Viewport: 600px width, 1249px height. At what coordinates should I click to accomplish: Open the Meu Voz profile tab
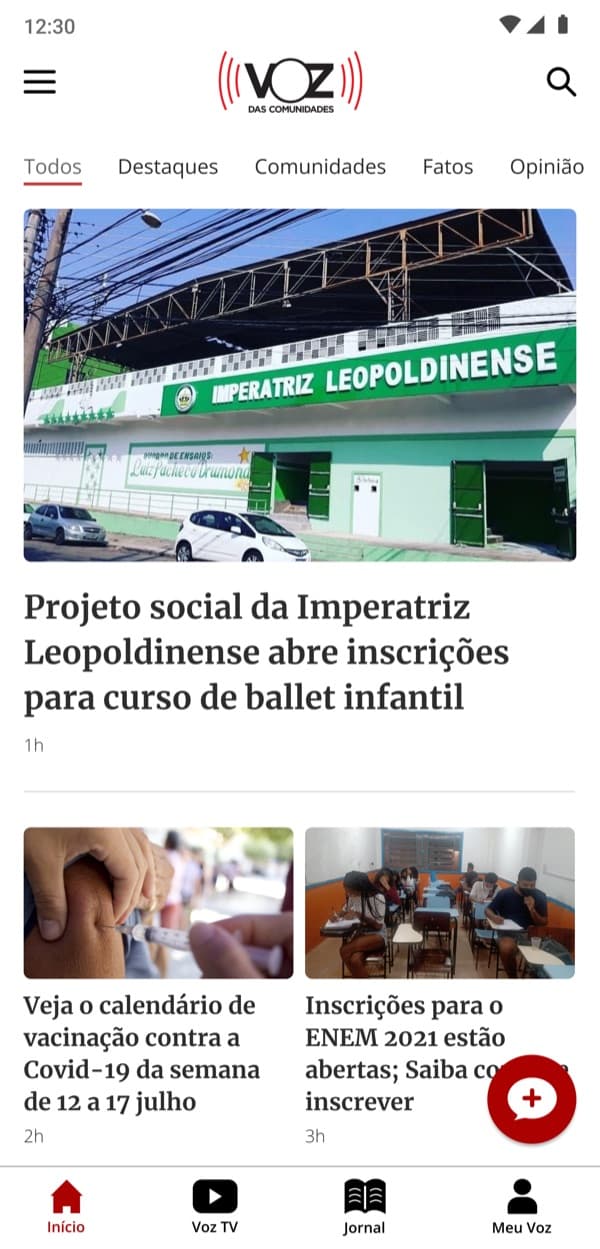pos(521,1206)
